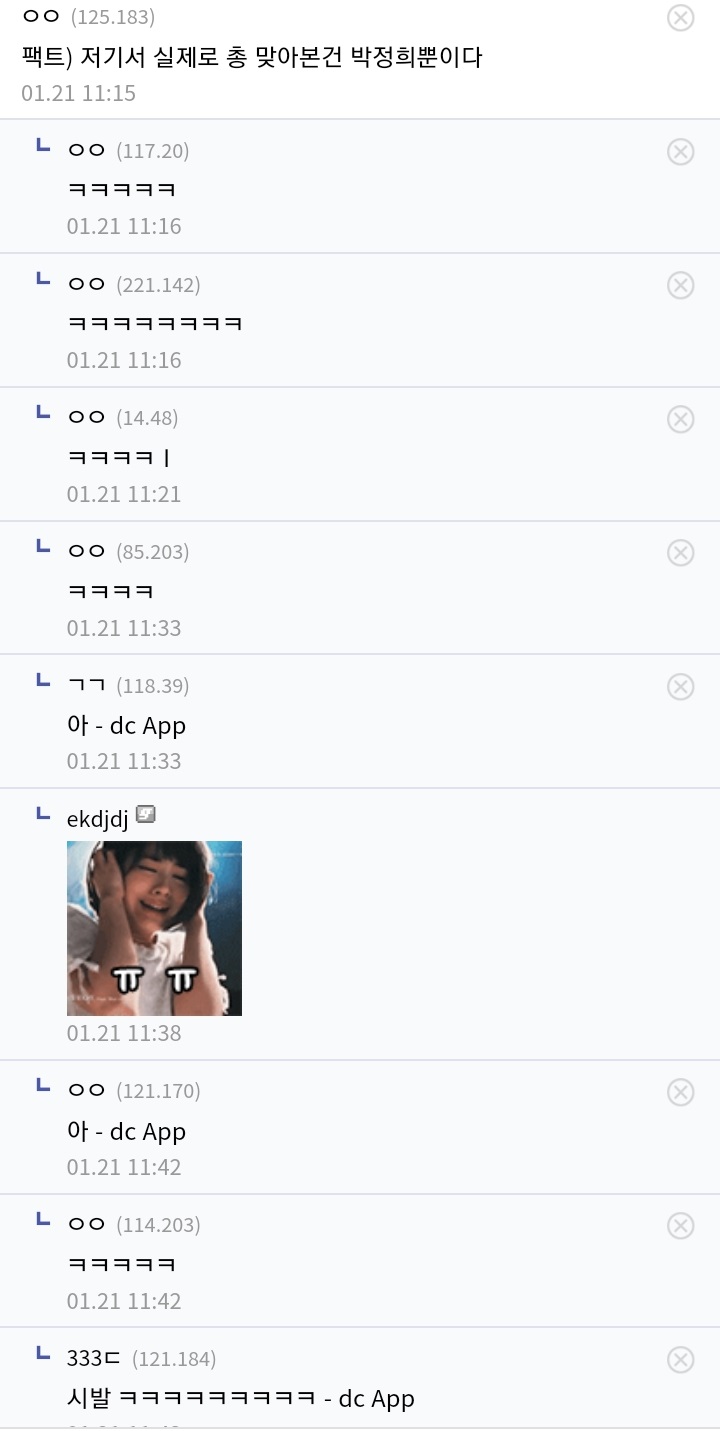
Task: Remove the reply by 114.203
Action: (x=680, y=1226)
